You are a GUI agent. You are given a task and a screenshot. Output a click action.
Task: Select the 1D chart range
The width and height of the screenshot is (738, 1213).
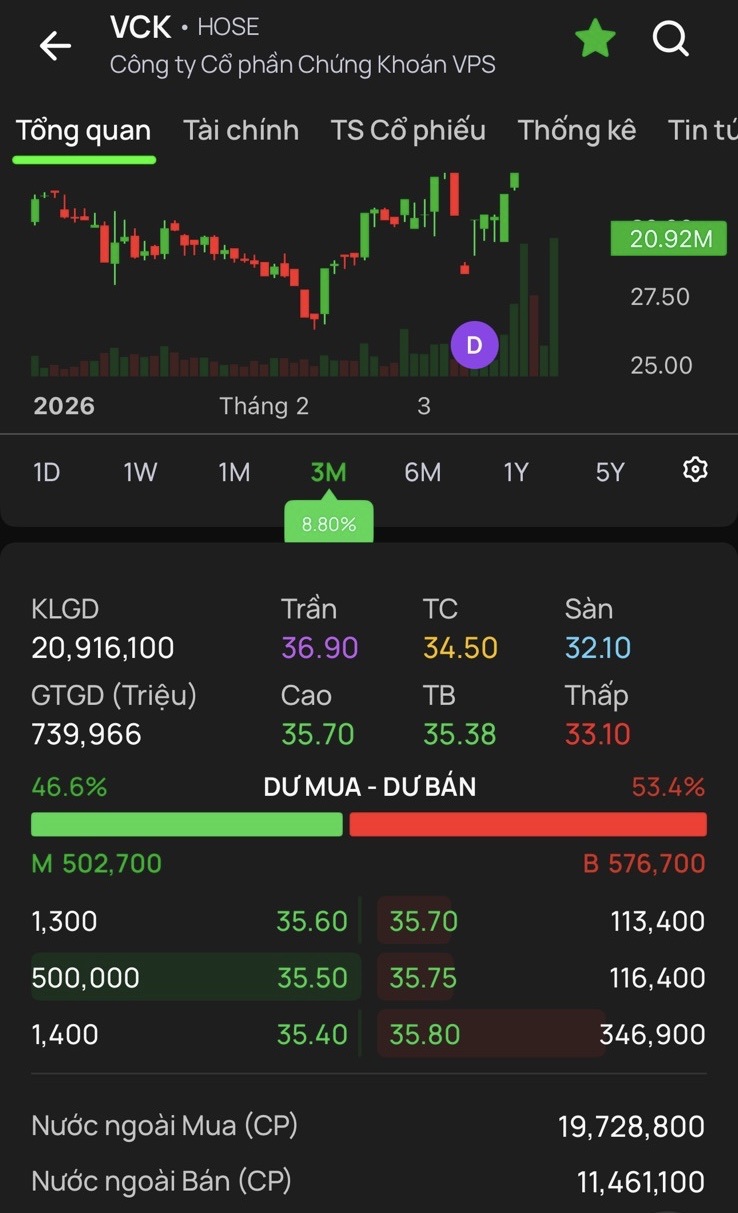[47, 472]
